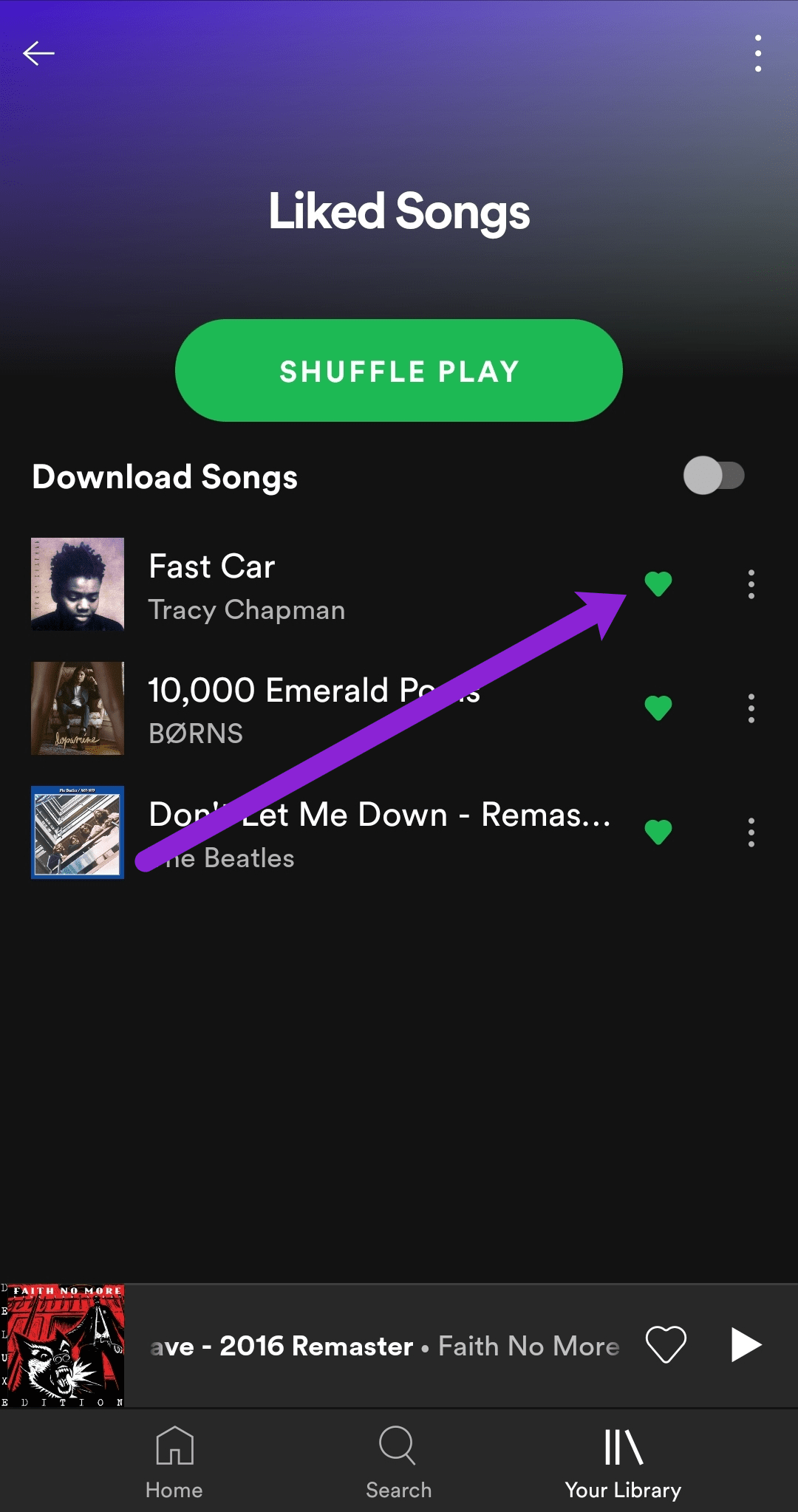The height and width of the screenshot is (1512, 798).
Task: Open more options for the BØRNS track
Action: tap(751, 708)
